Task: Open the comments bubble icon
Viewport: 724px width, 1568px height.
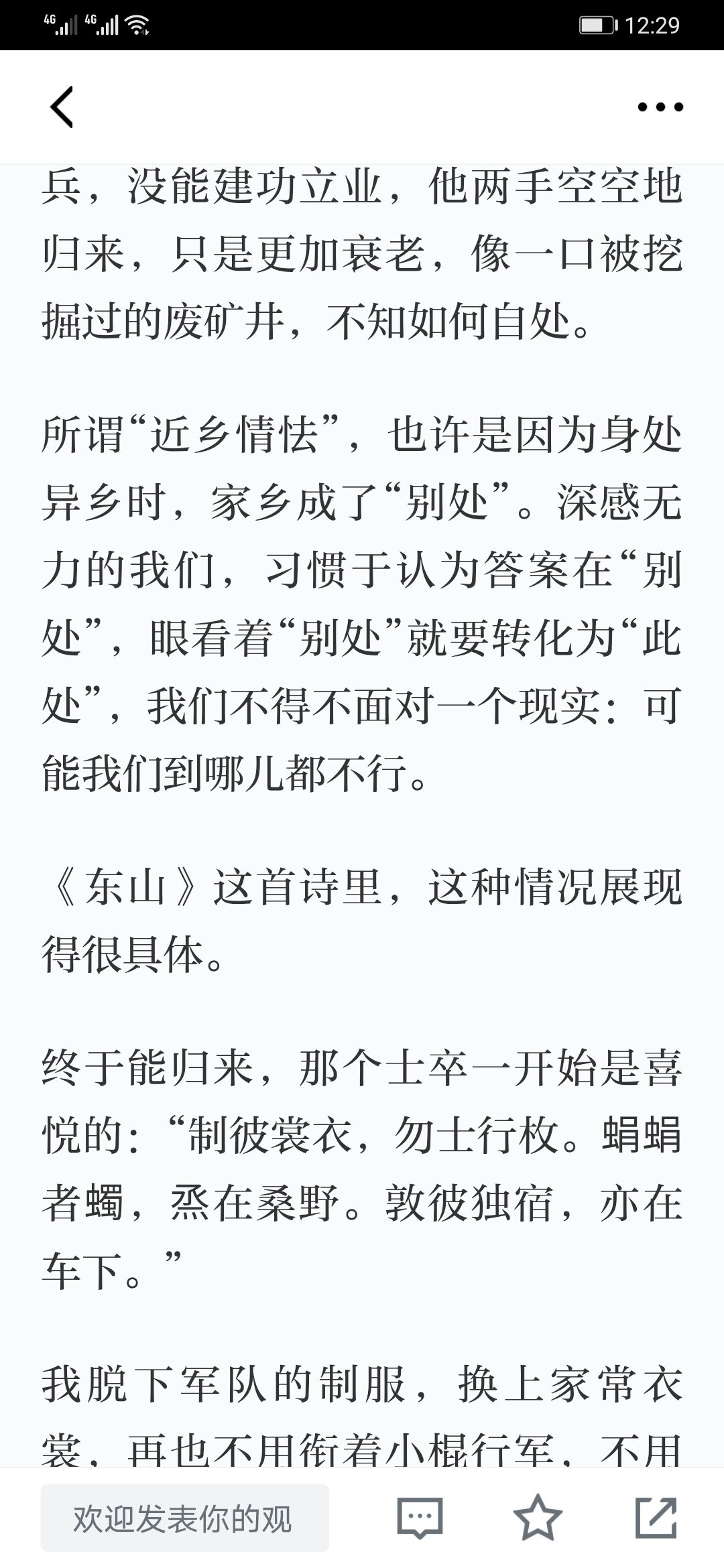Action: pos(420,1518)
